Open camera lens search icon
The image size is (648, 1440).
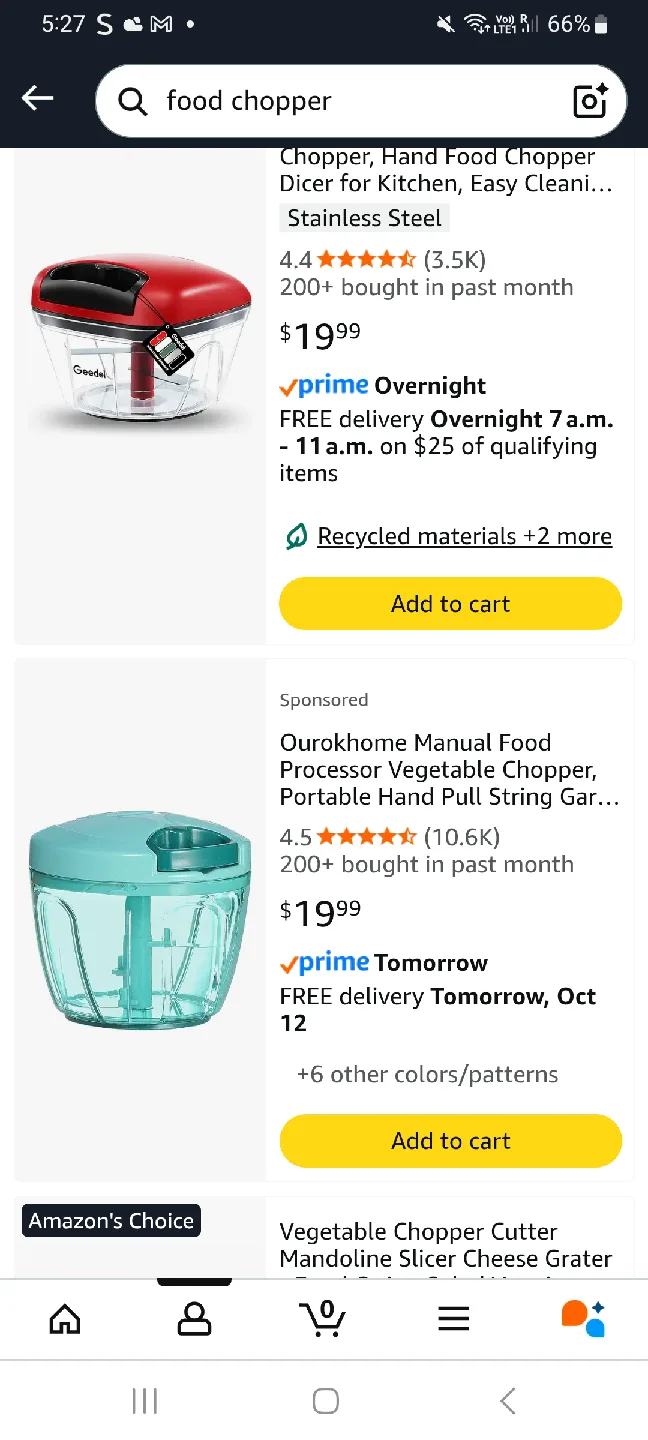coord(590,101)
